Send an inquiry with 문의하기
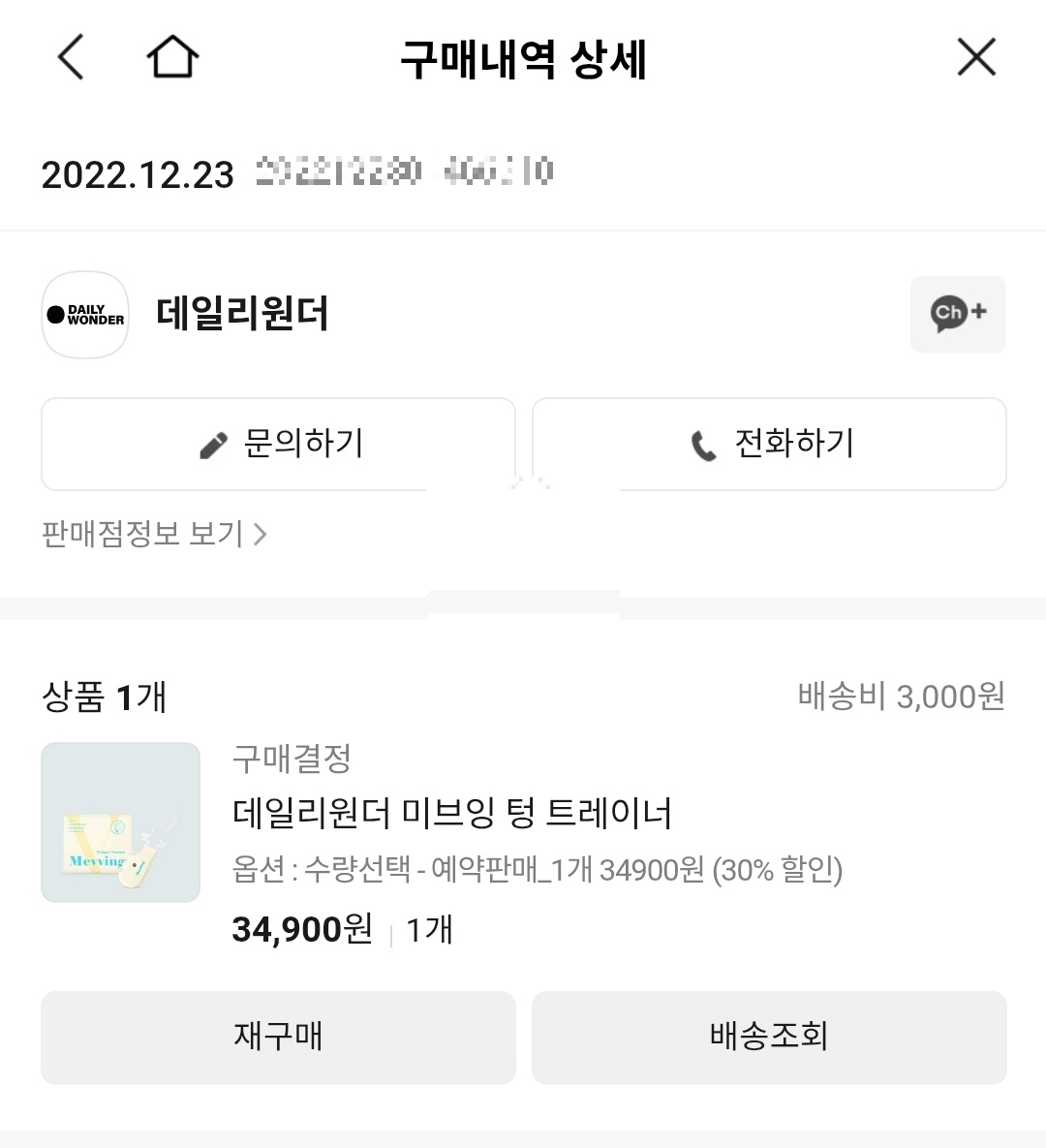This screenshot has width=1046, height=1148. pyautogui.click(x=277, y=444)
